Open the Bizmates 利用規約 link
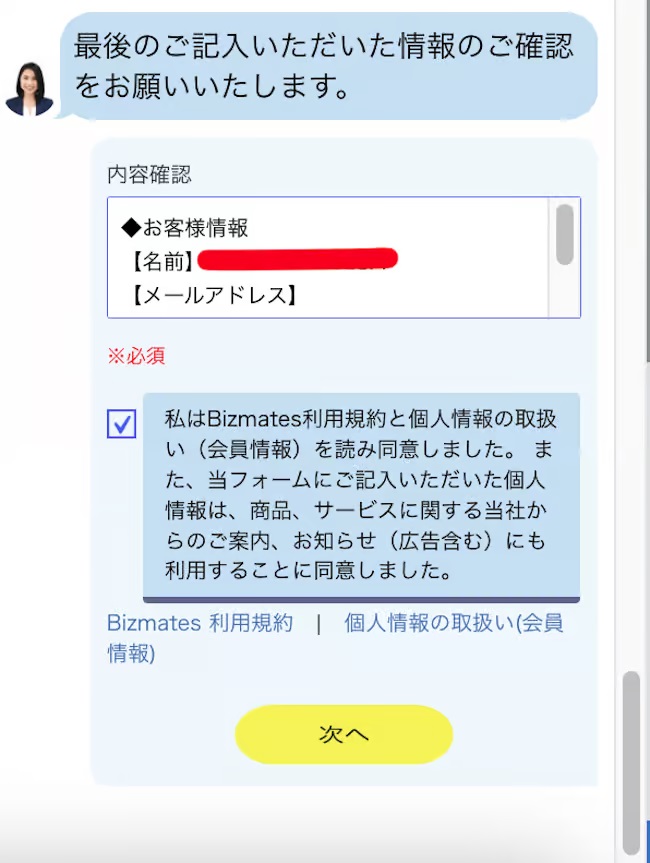The image size is (650, 863). (x=200, y=623)
